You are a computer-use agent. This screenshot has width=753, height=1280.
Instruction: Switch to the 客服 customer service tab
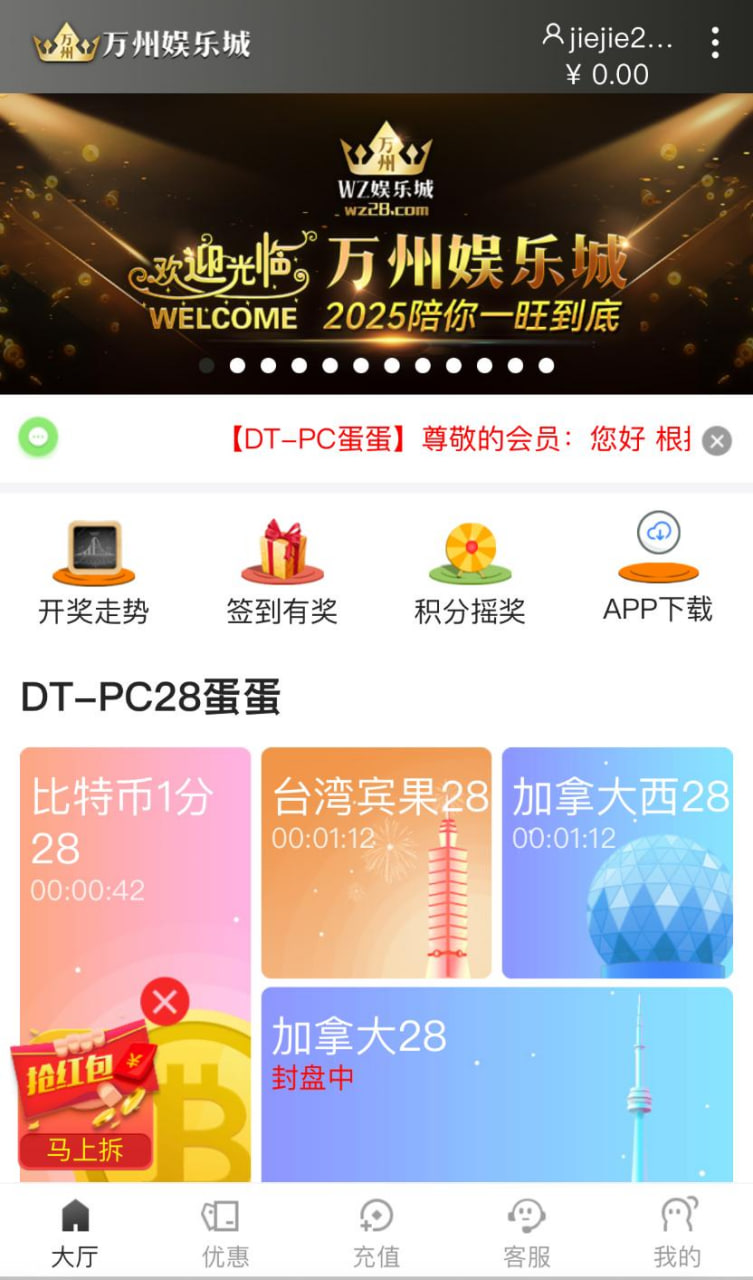coord(526,1232)
